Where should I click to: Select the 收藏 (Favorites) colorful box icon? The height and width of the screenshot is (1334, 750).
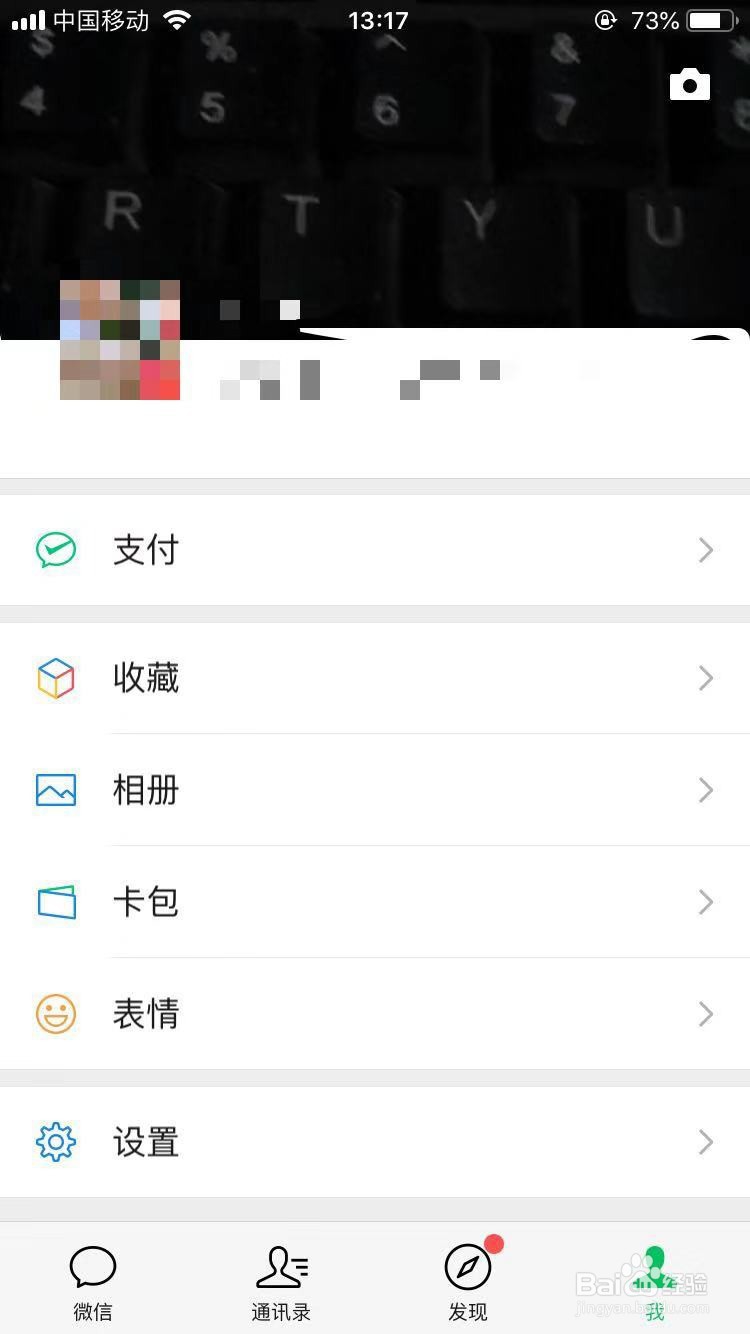coord(56,678)
